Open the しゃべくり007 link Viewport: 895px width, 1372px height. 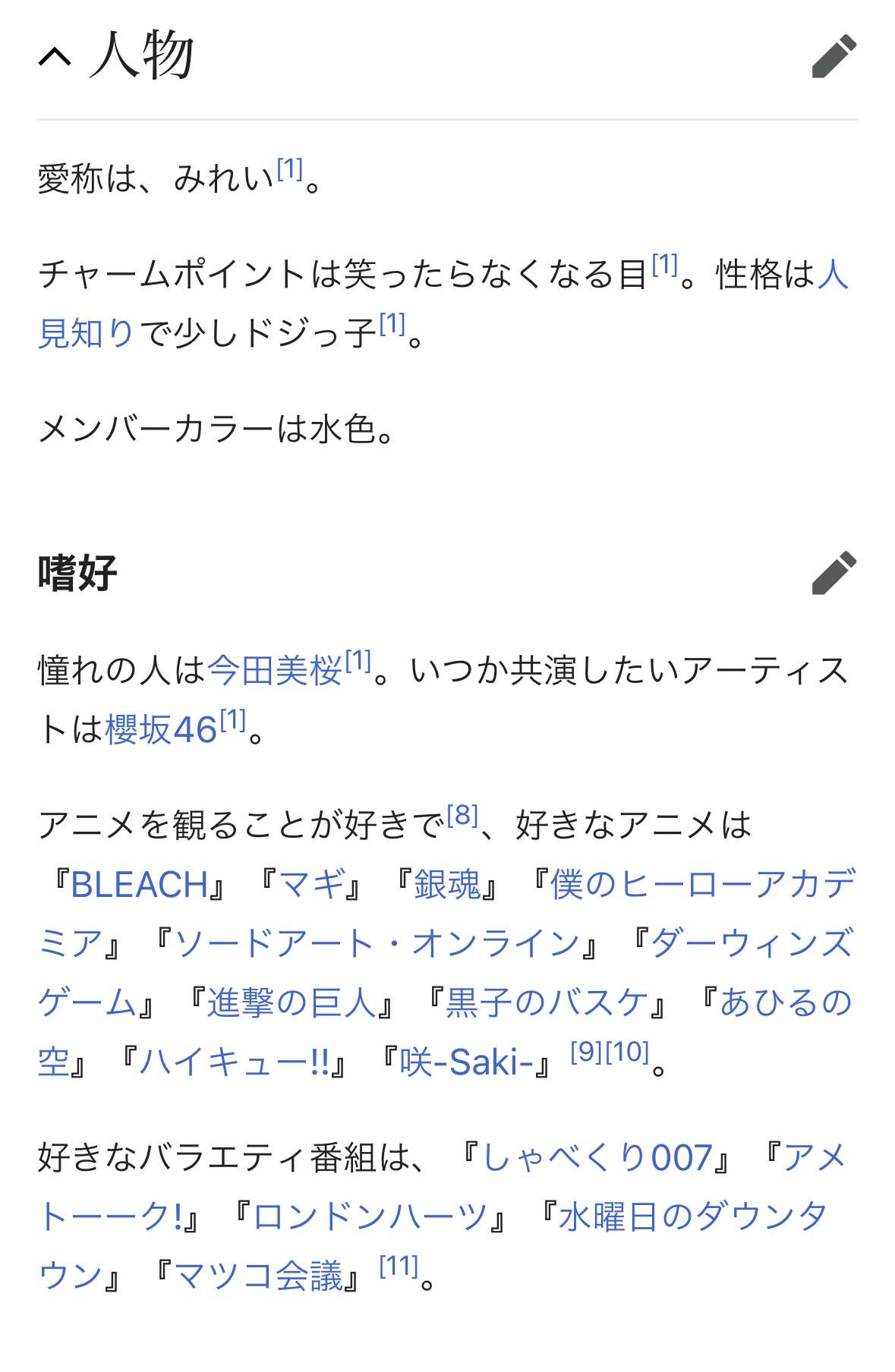(x=597, y=1158)
